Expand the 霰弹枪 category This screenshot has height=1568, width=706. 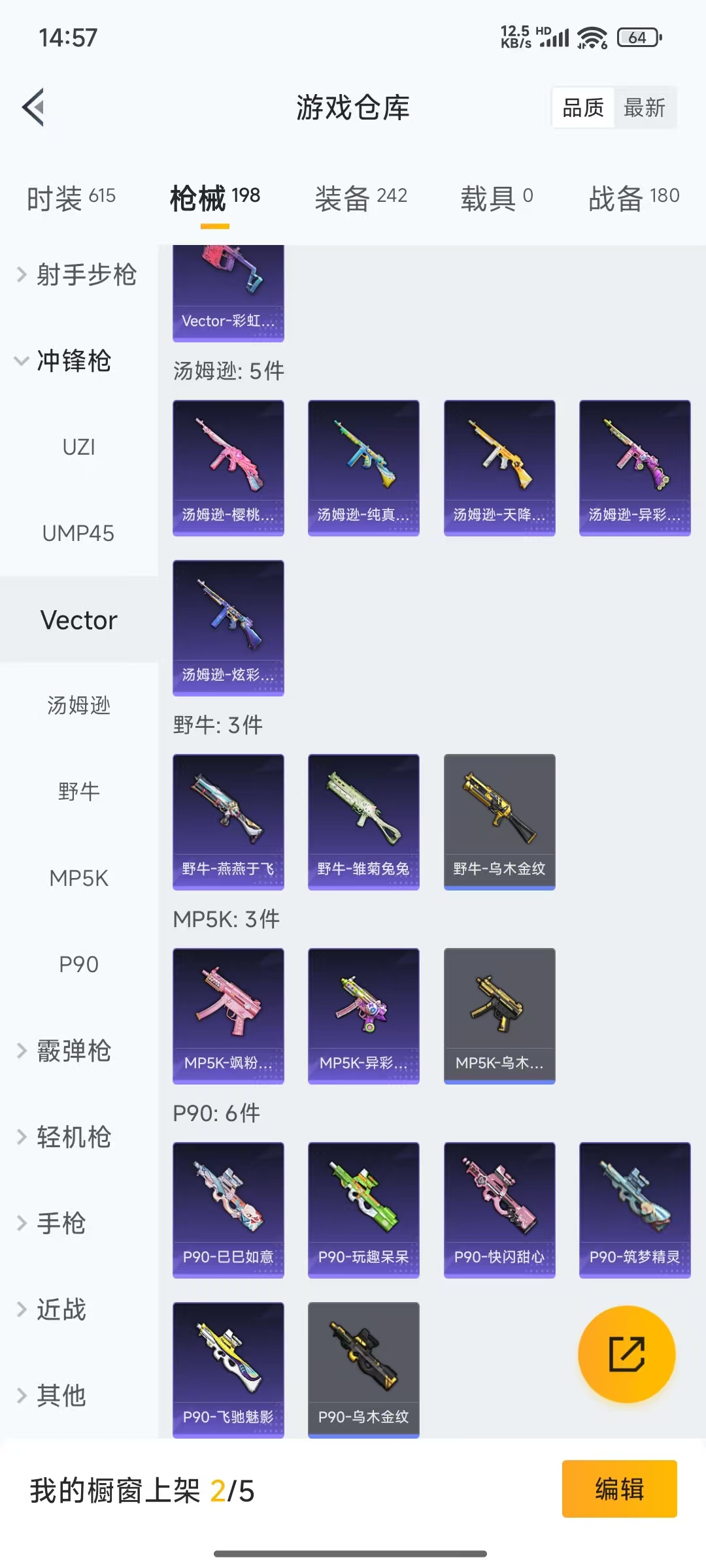pyautogui.click(x=65, y=1051)
